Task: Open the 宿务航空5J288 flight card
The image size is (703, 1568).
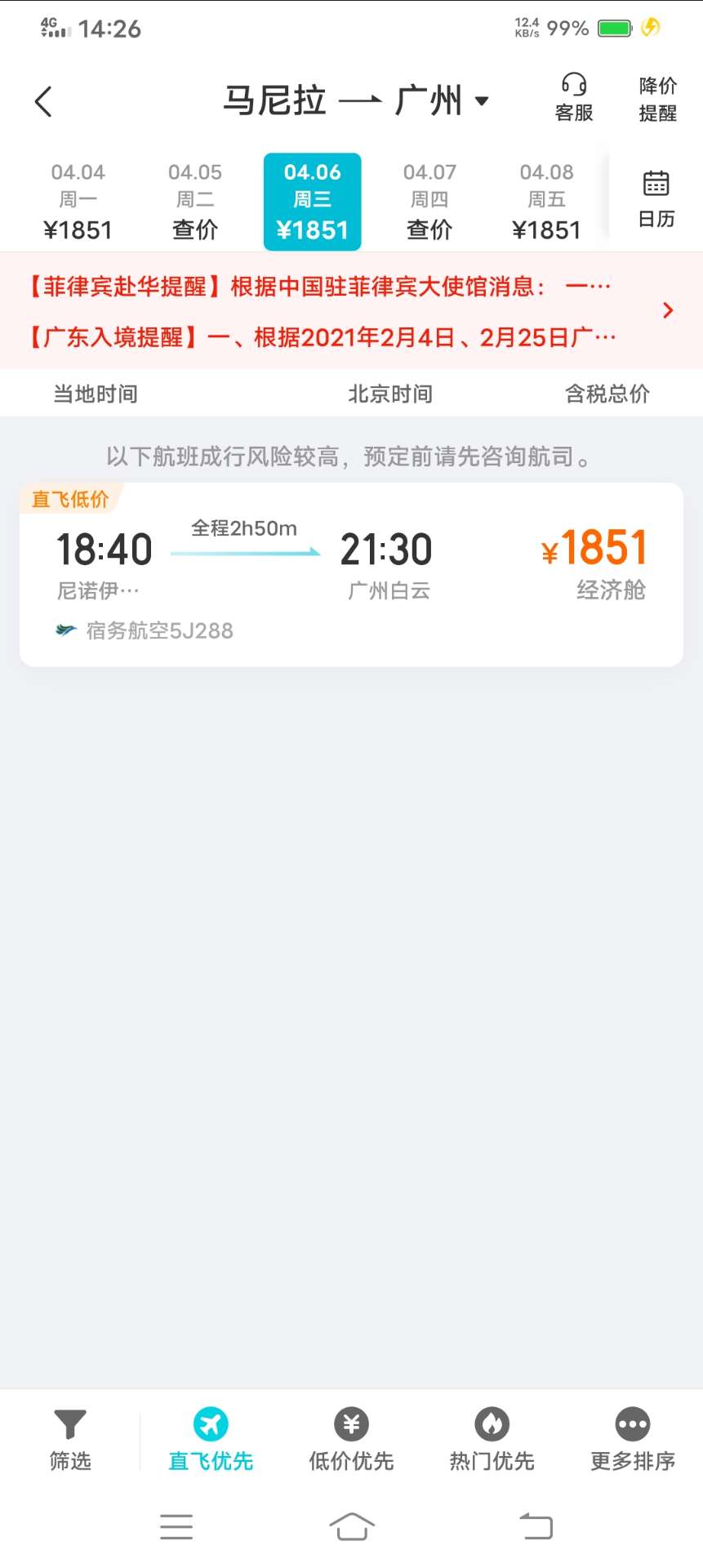Action: 351,575
